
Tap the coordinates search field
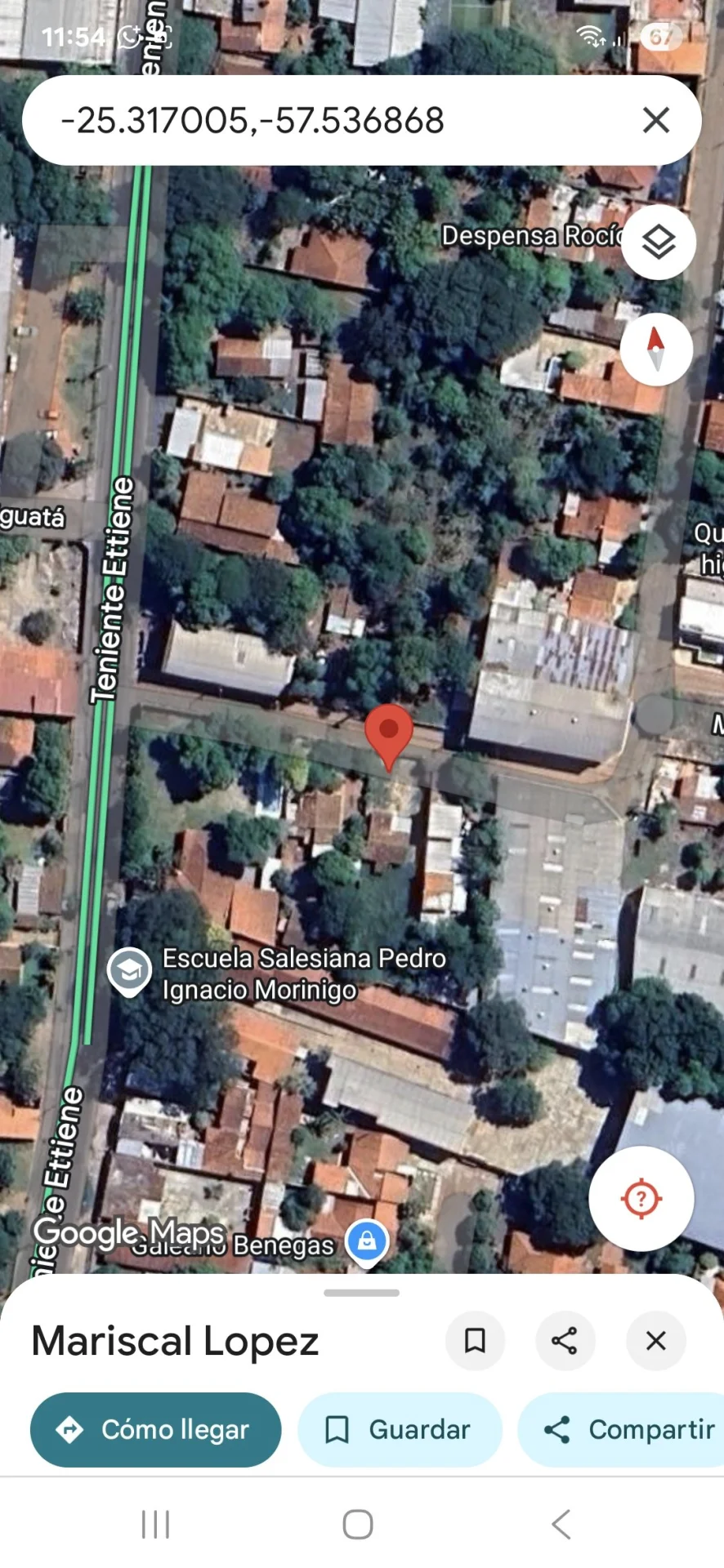coord(327,121)
